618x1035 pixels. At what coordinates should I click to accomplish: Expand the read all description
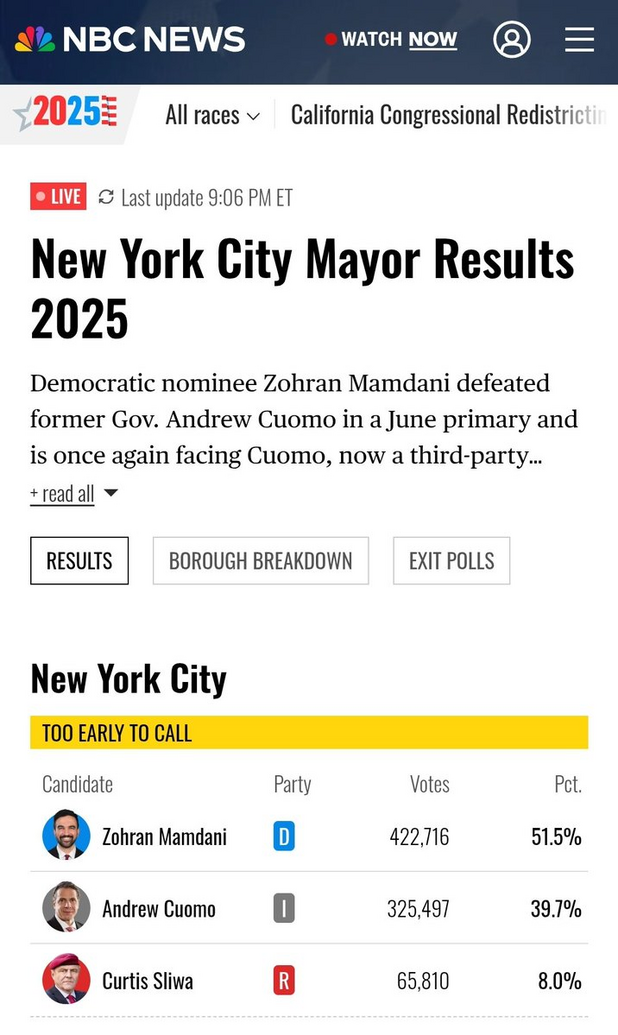pyautogui.click(x=74, y=494)
